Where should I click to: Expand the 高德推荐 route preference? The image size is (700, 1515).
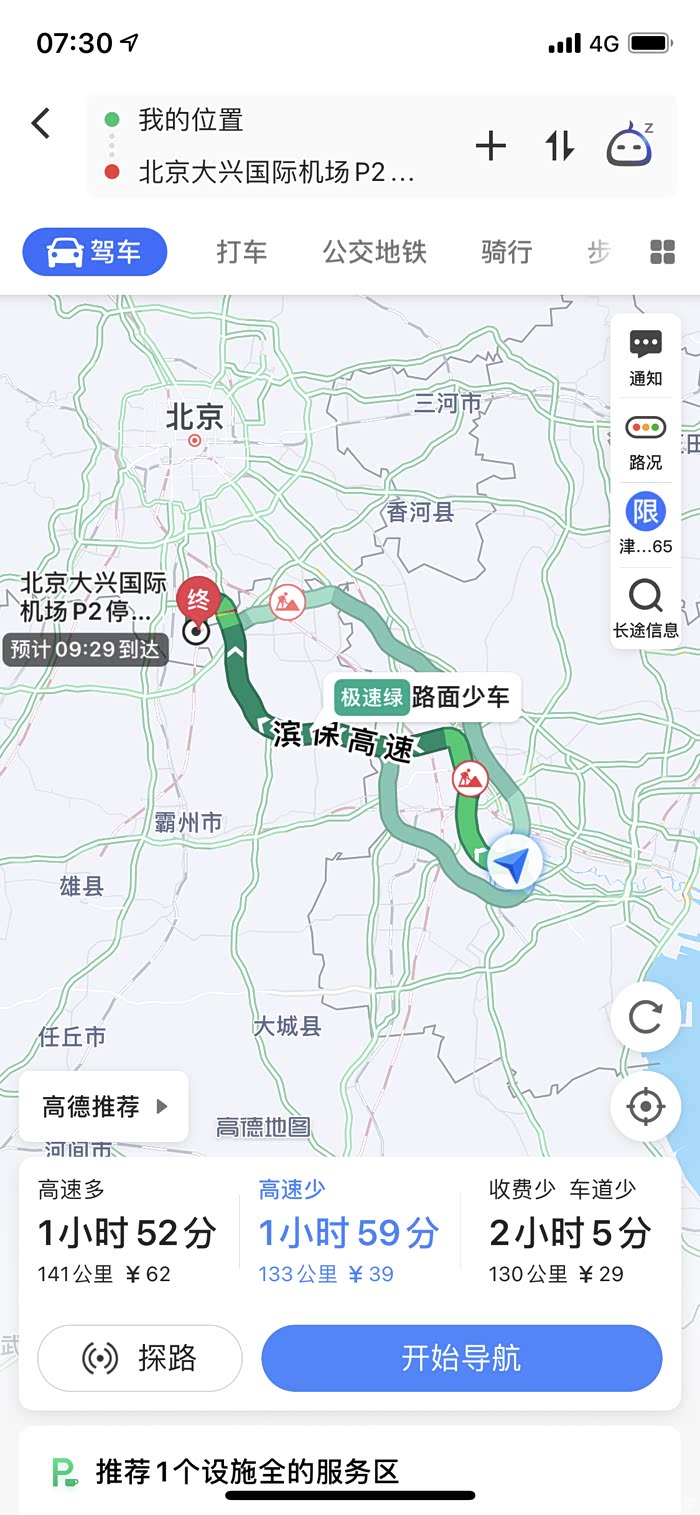104,1106
